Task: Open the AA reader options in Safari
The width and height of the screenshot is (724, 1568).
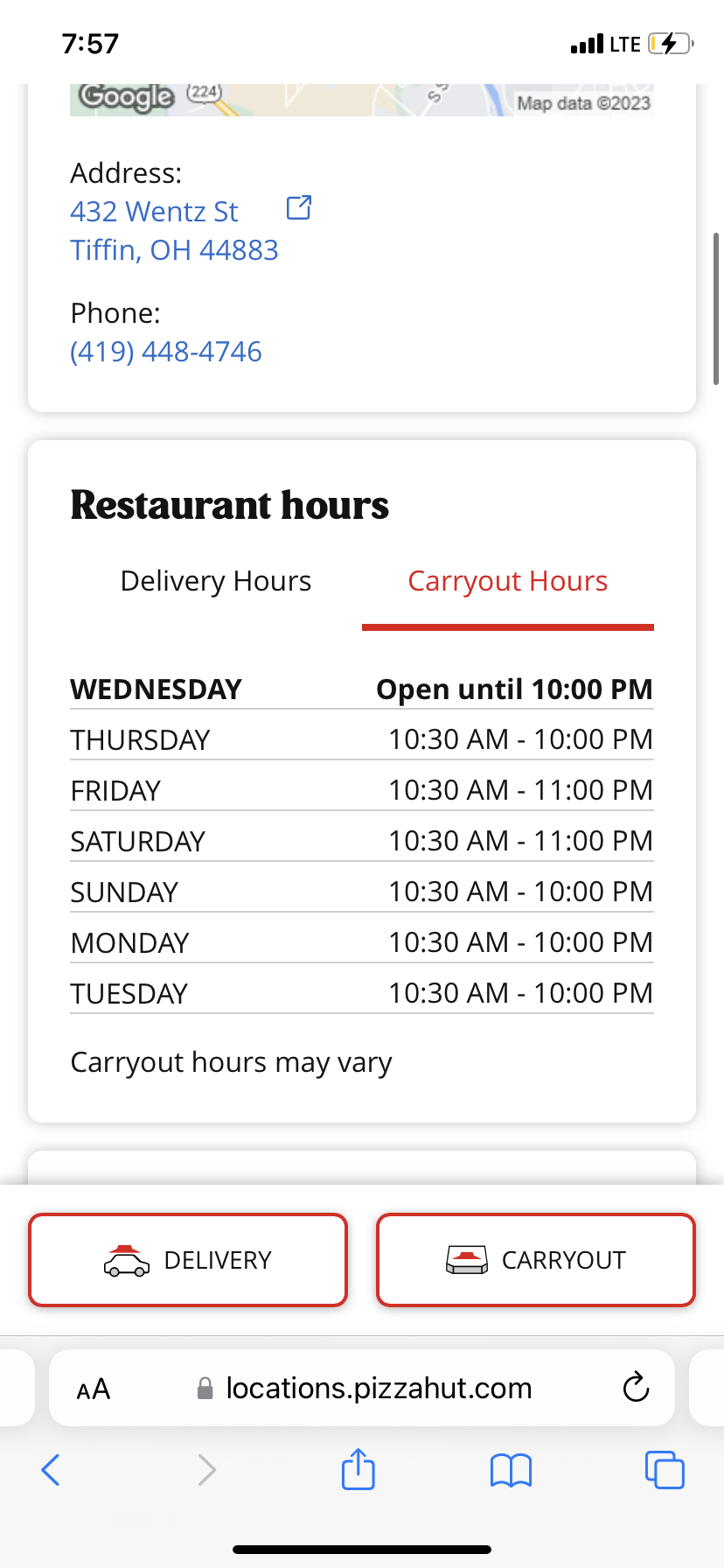Action: 94,1389
